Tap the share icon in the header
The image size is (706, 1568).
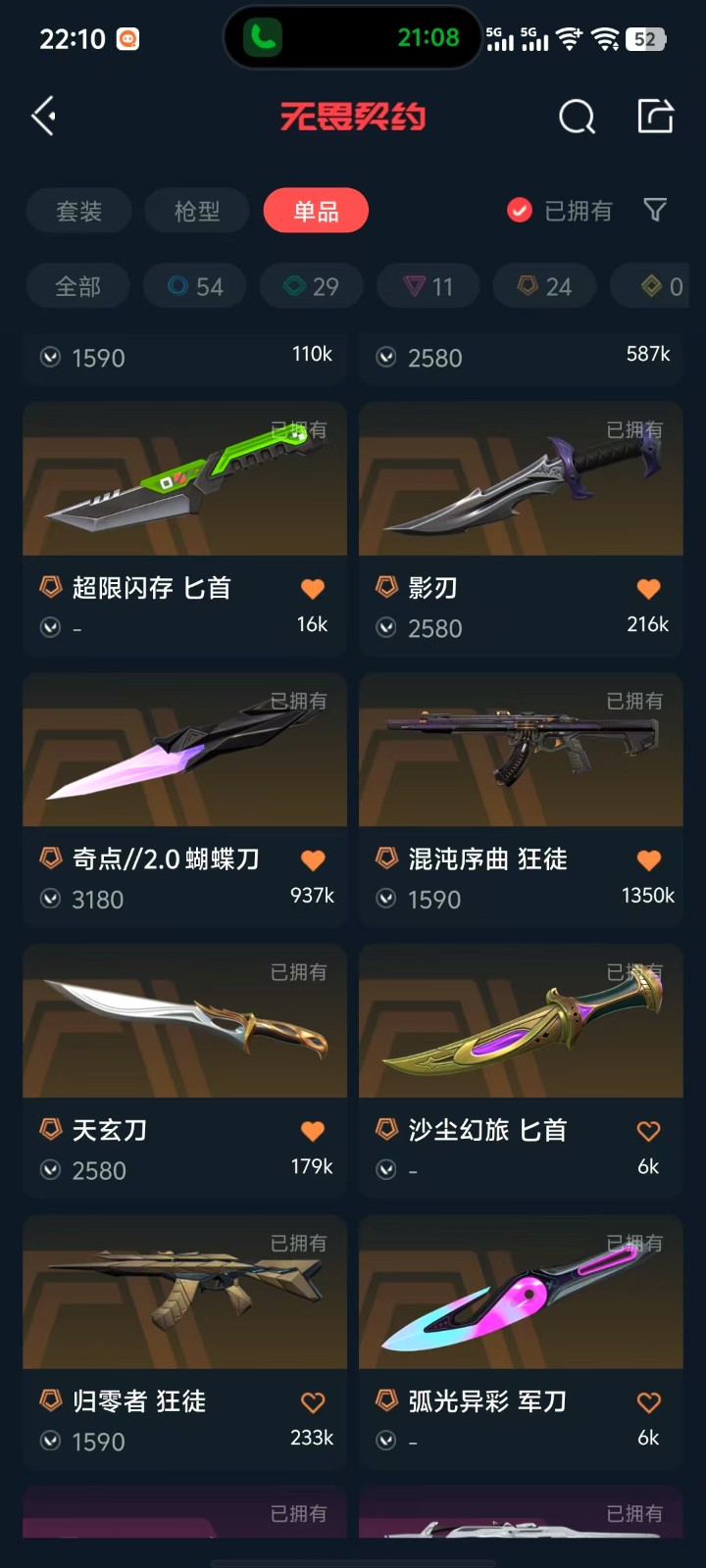click(x=655, y=116)
